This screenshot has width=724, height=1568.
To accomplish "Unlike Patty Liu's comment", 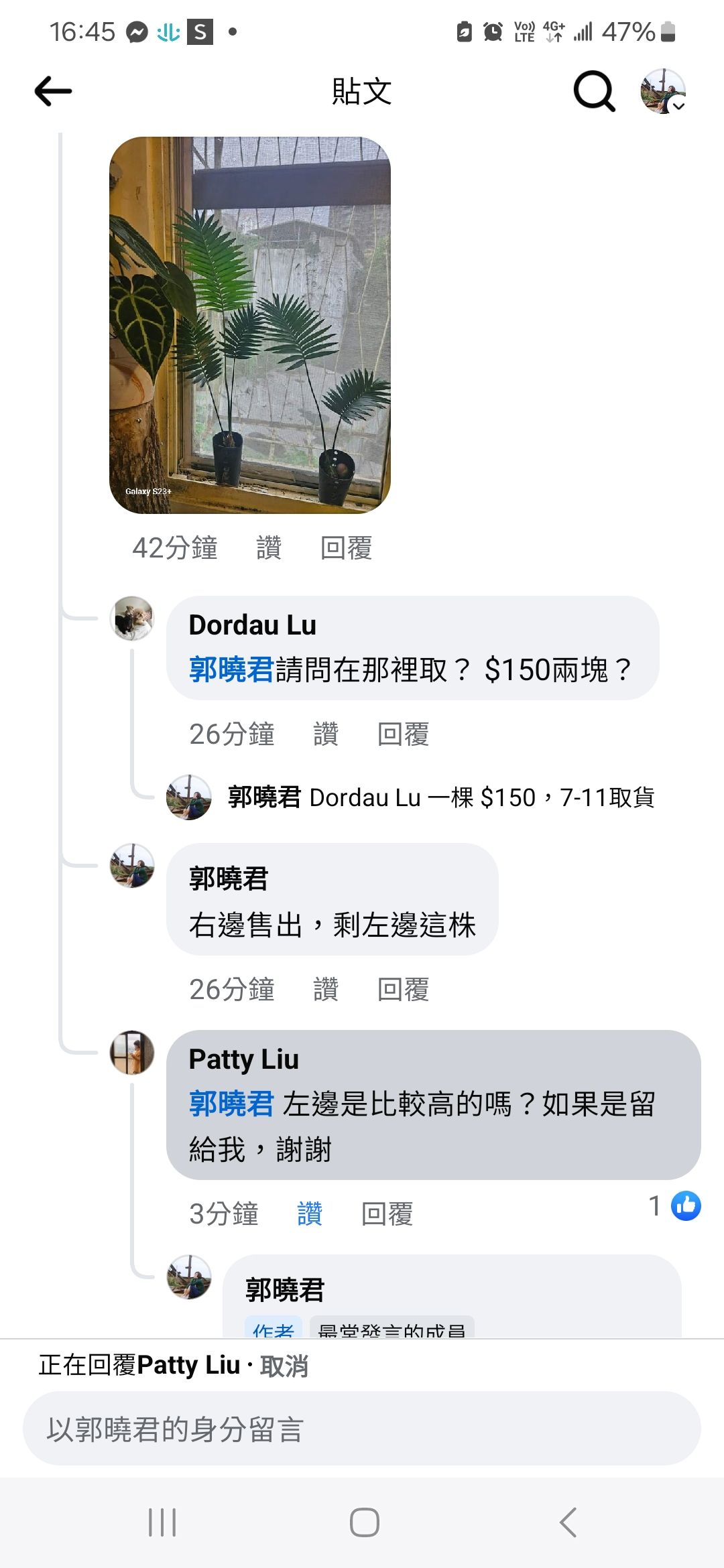I will pyautogui.click(x=310, y=1214).
